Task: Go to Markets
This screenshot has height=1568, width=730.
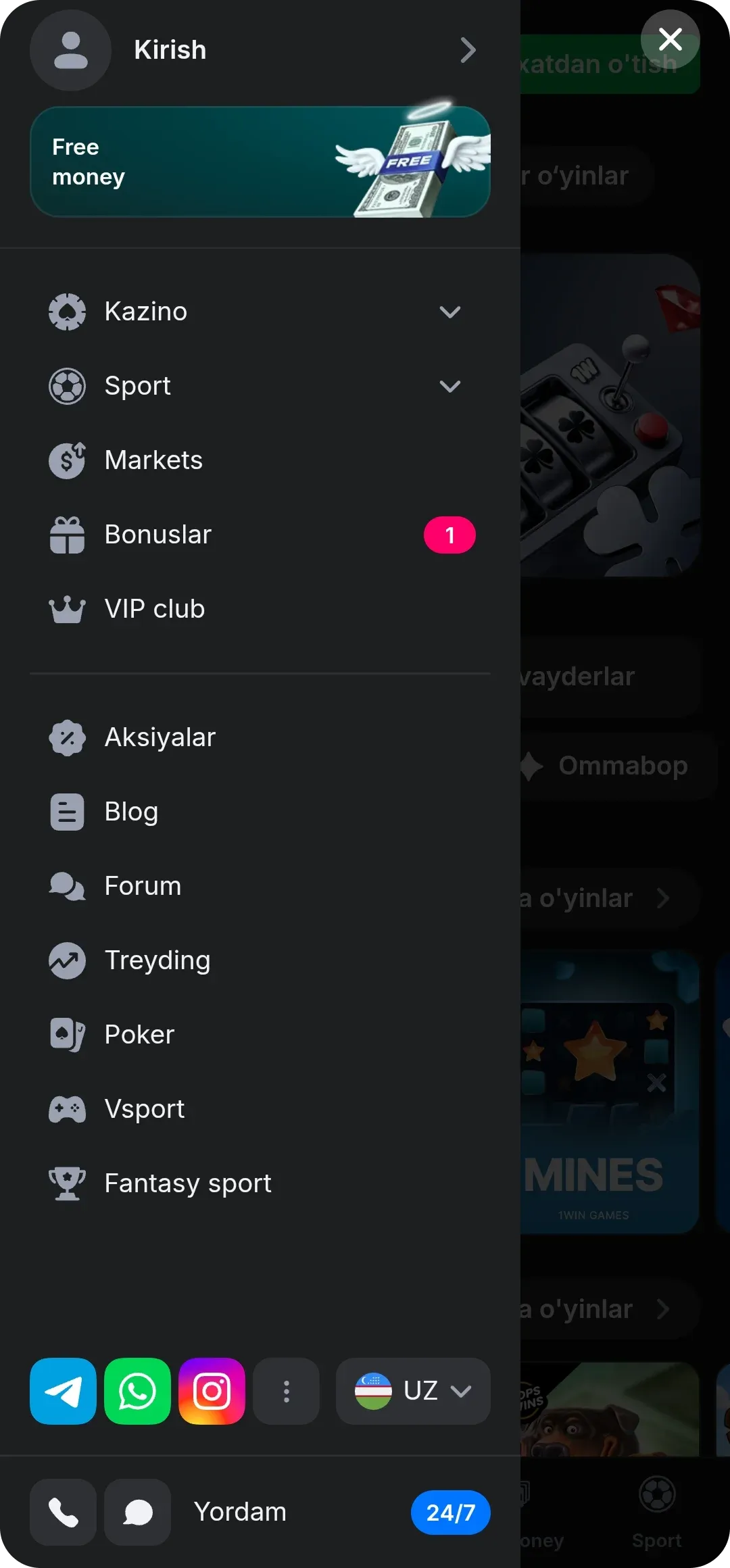Action: 154,460
